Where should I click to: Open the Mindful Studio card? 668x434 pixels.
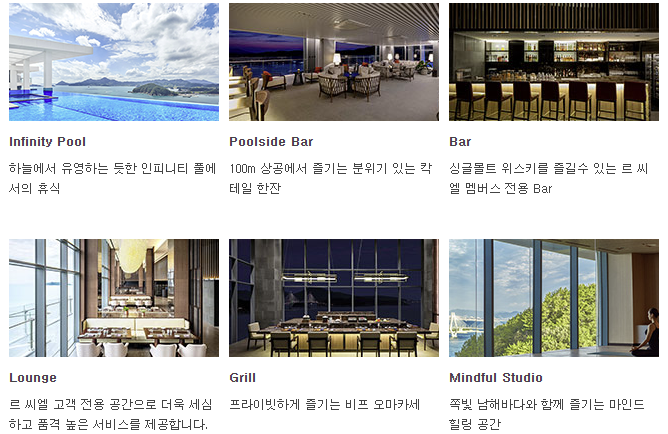pyautogui.click(x=554, y=298)
